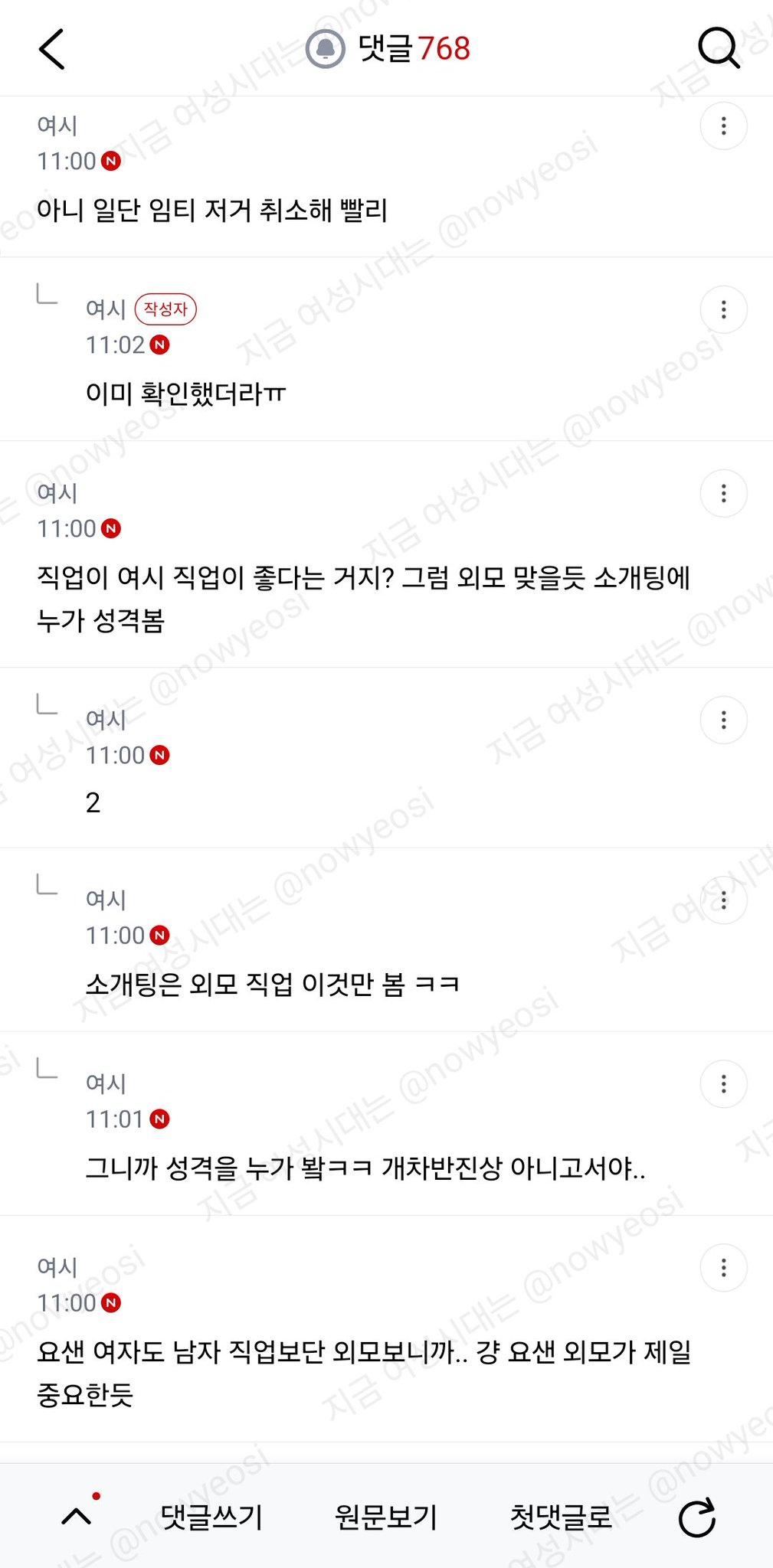Open options for reply '그니까 성격을 누가 봨ㅋㅋ'
The height and width of the screenshot is (1568, 773).
[724, 1084]
